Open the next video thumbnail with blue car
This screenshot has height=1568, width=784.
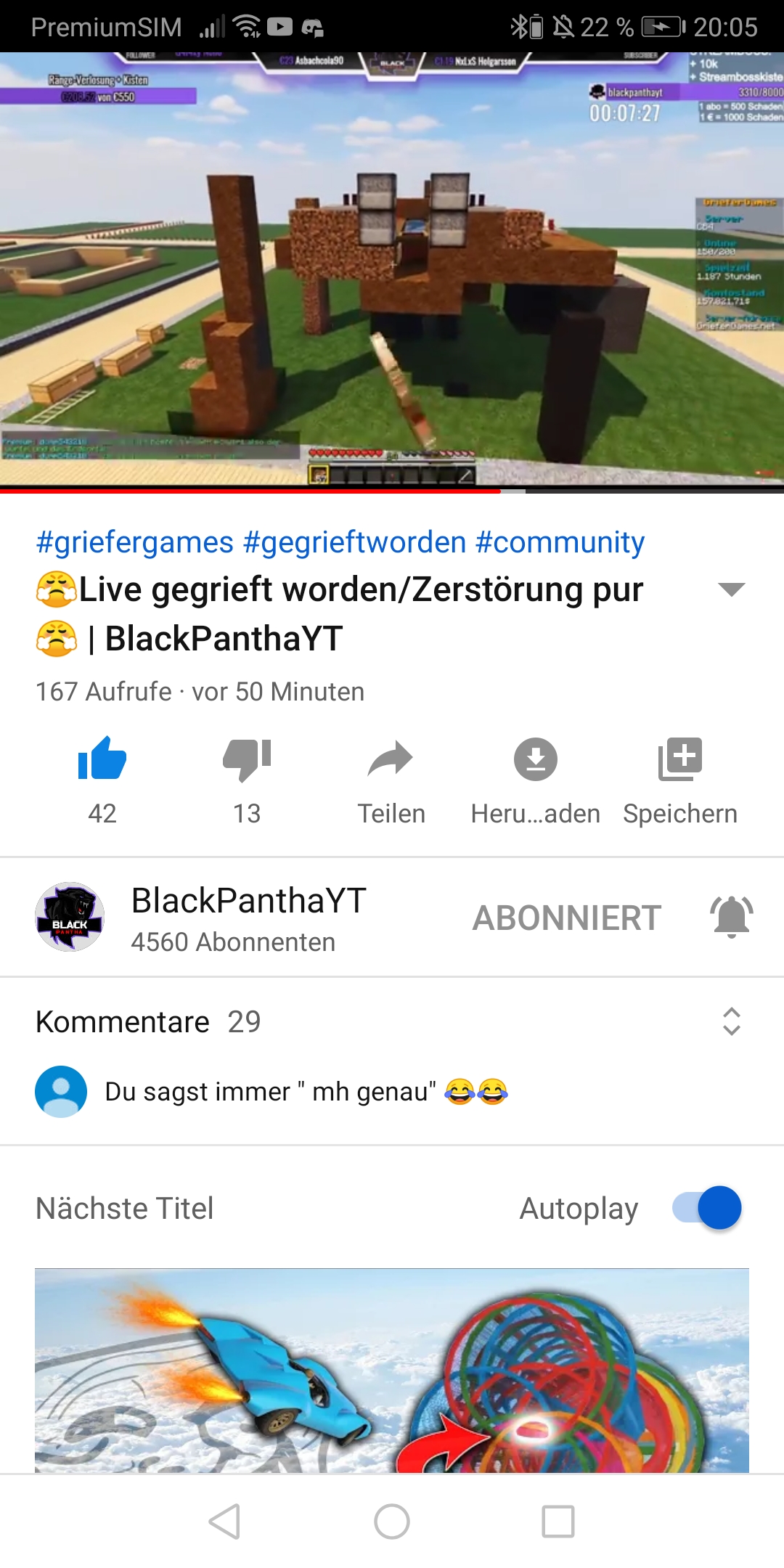(392, 1371)
